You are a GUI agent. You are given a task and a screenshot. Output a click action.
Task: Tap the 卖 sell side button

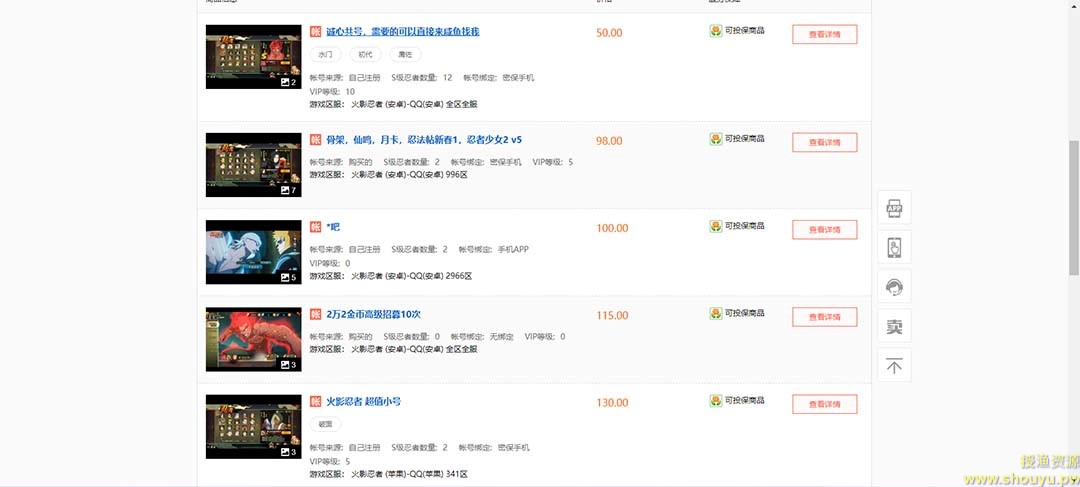[894, 326]
